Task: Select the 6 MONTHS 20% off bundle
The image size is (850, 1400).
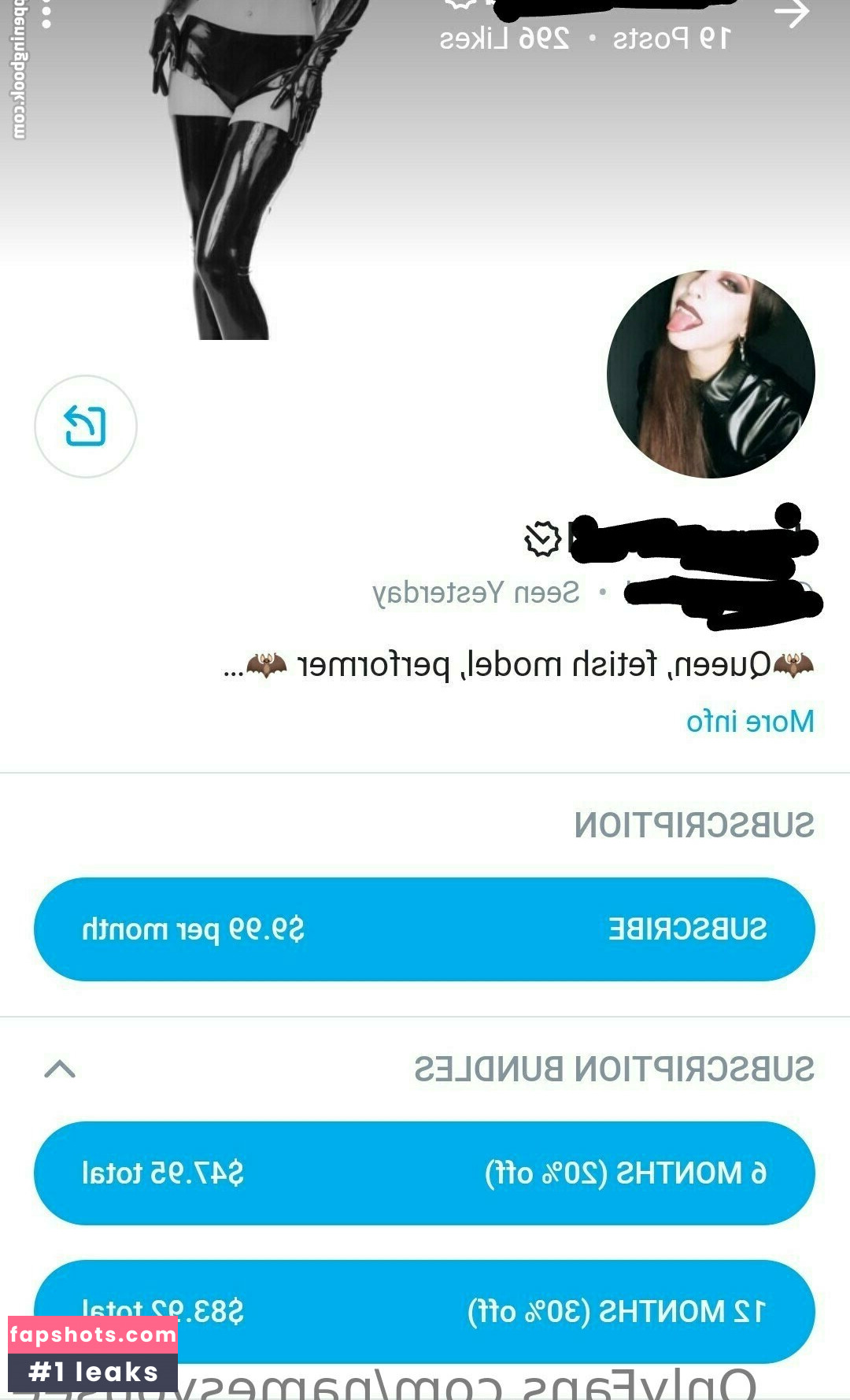Action: point(425,1173)
